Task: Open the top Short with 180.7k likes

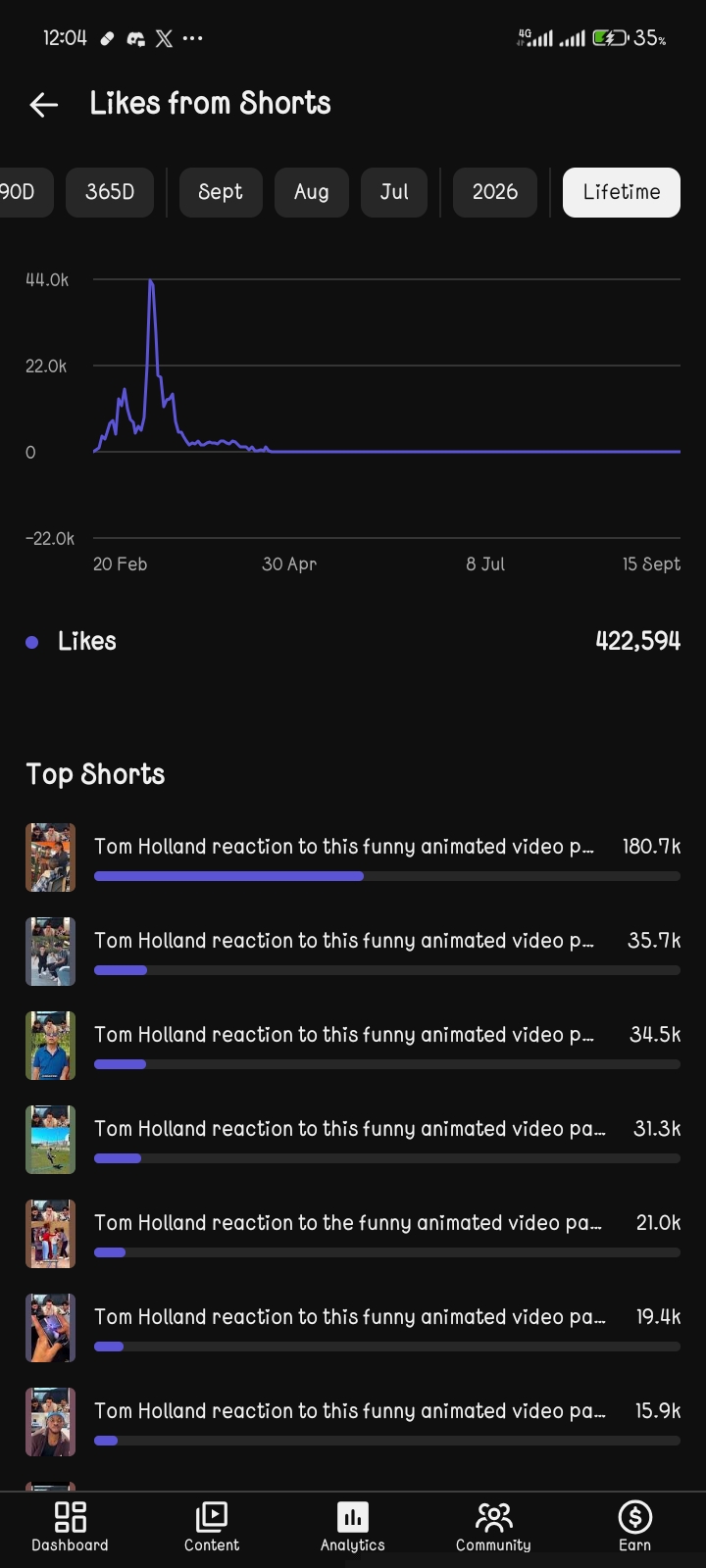Action: pos(353,857)
